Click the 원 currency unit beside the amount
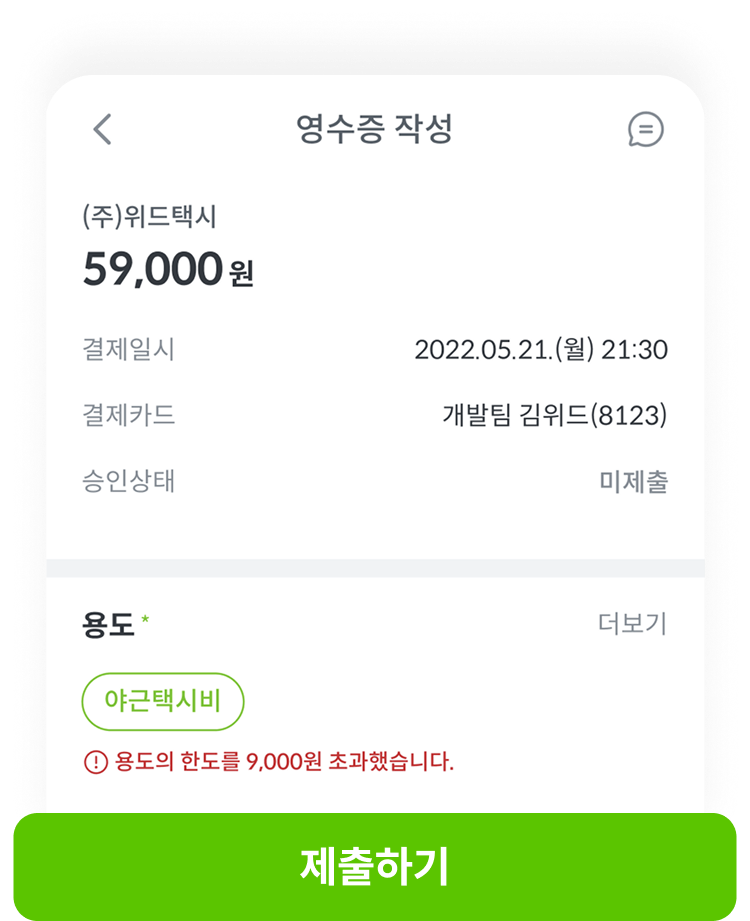Screen dimensions: 750x921 [240, 274]
